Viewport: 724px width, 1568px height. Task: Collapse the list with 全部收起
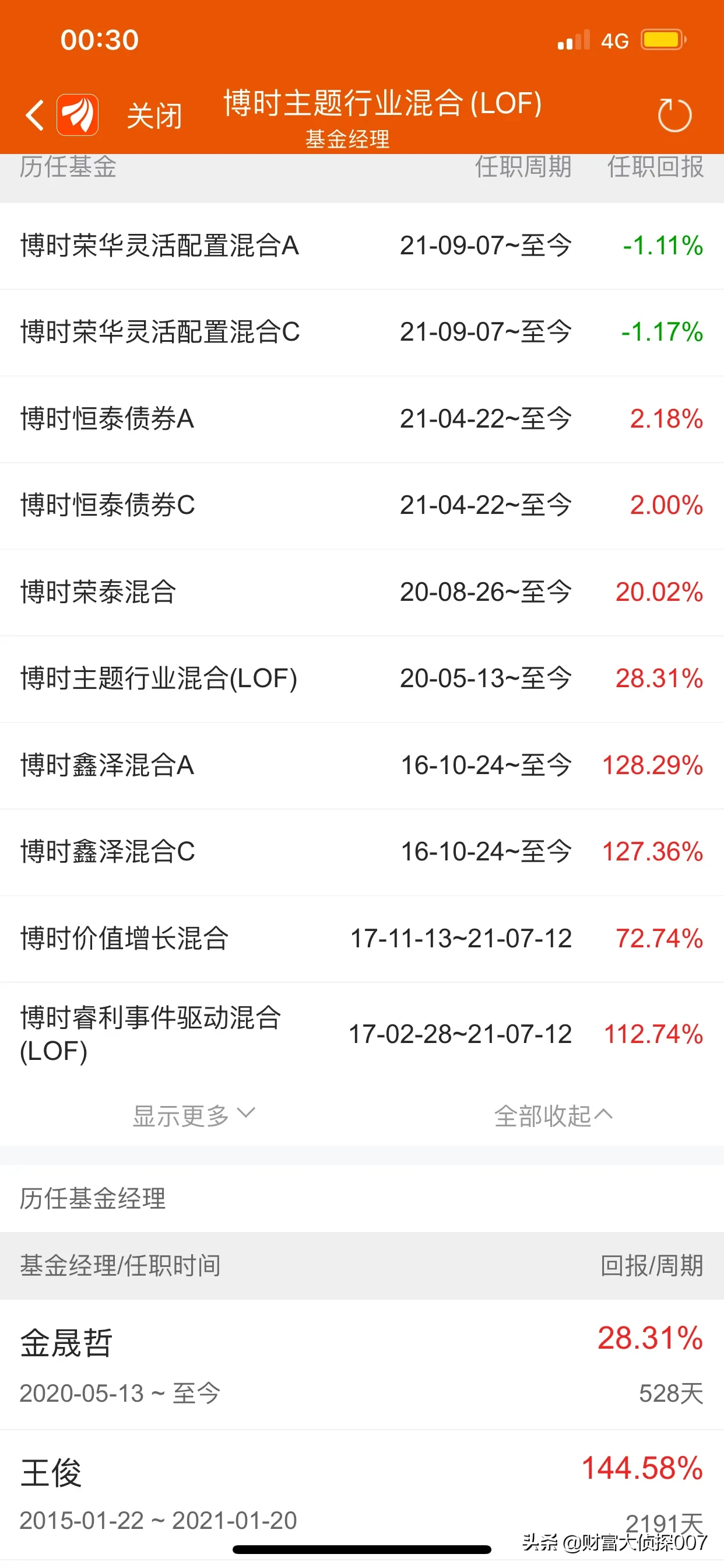click(x=553, y=1116)
